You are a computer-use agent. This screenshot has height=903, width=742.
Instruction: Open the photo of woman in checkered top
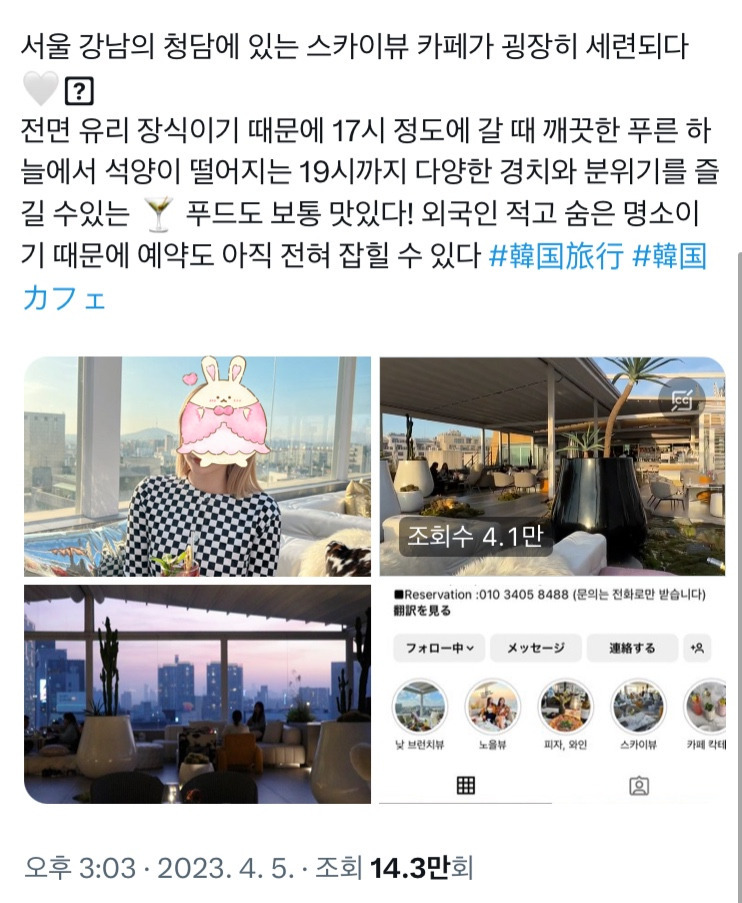(x=197, y=466)
